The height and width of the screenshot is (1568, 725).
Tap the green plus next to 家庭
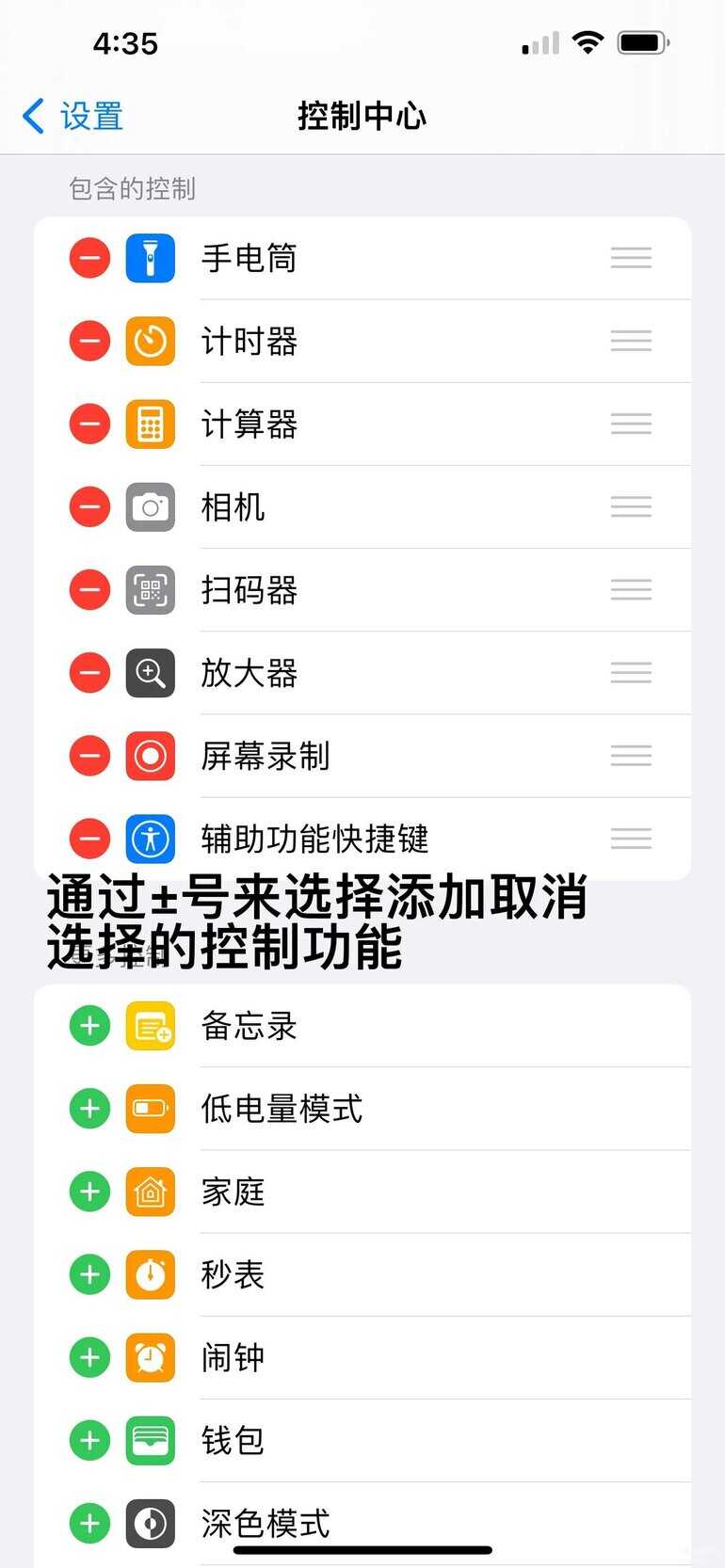tap(90, 1192)
